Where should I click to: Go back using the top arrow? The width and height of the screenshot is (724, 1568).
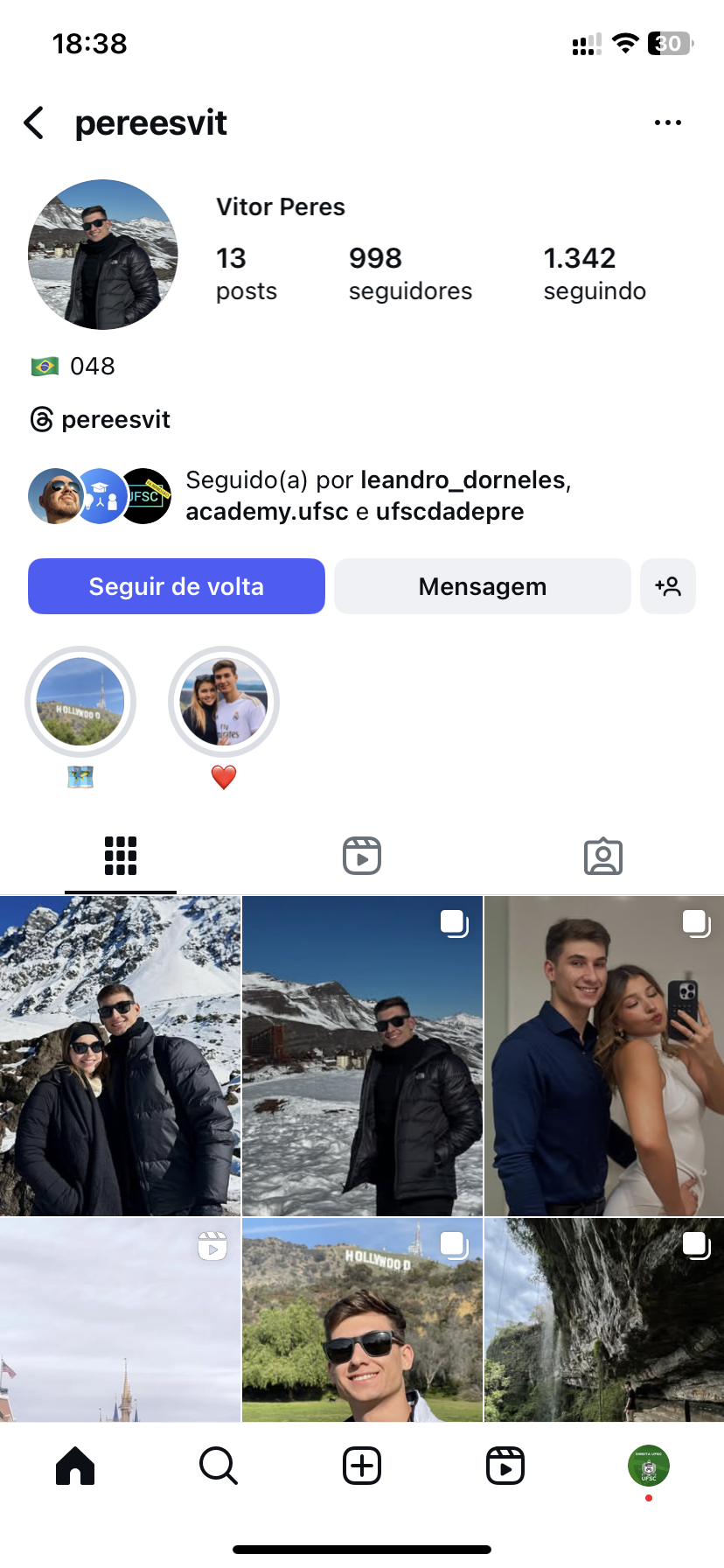pyautogui.click(x=35, y=123)
